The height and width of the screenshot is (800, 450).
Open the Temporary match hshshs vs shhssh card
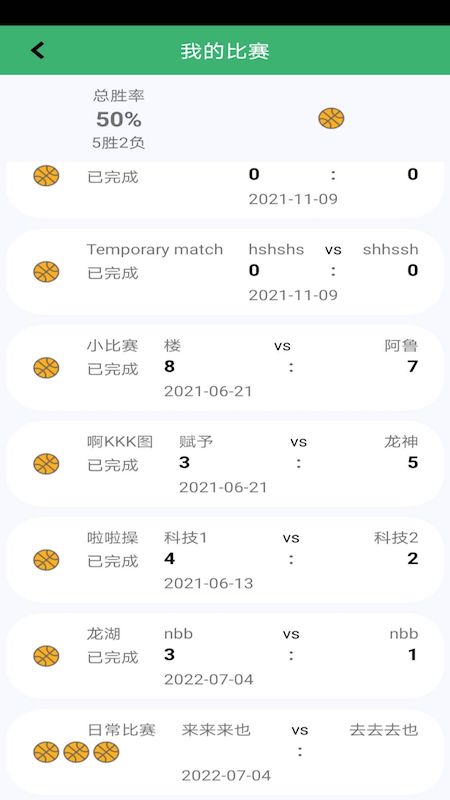(x=225, y=272)
